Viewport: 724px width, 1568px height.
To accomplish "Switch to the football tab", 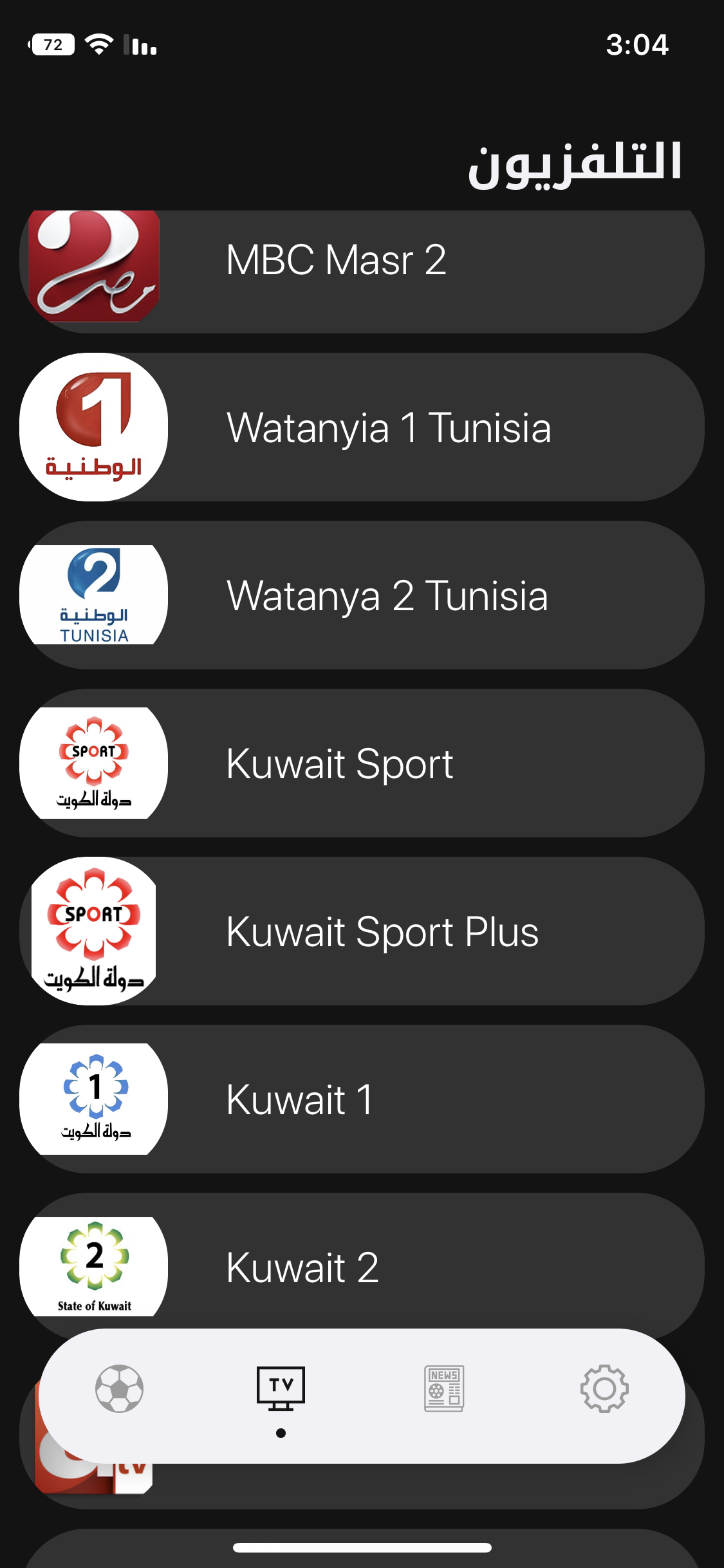I will (119, 1389).
